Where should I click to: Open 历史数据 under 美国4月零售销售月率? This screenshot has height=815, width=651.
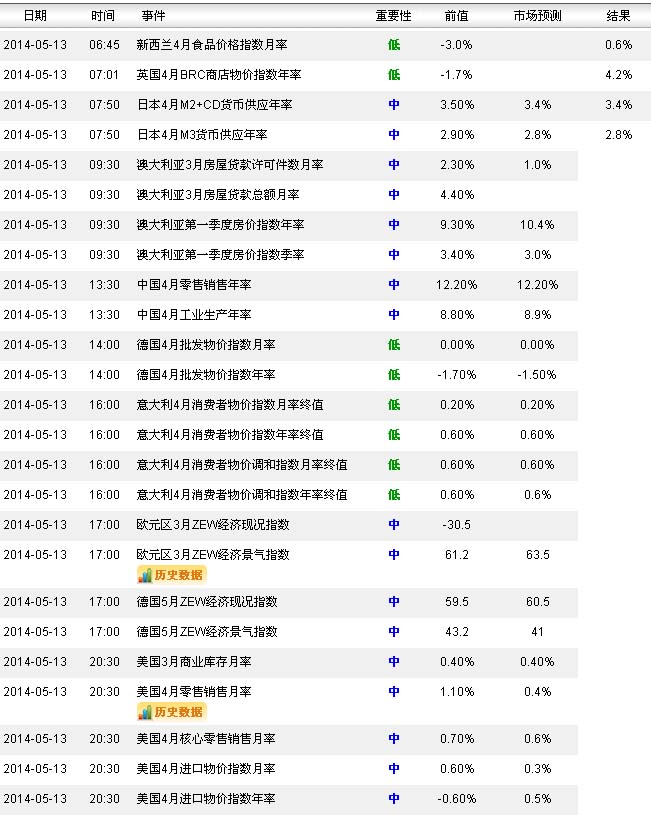[171, 712]
